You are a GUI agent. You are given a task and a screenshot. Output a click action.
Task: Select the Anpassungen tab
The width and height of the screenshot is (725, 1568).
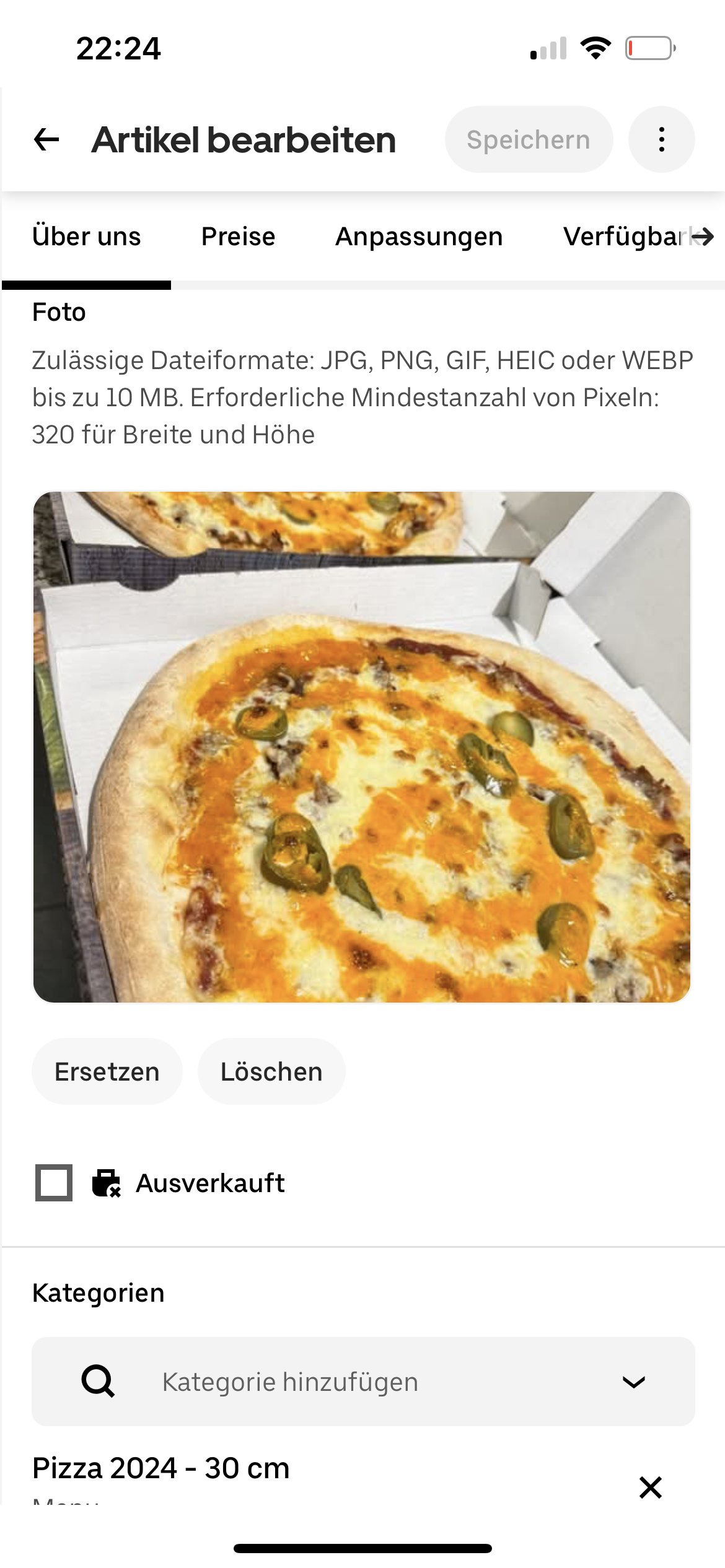pos(419,237)
